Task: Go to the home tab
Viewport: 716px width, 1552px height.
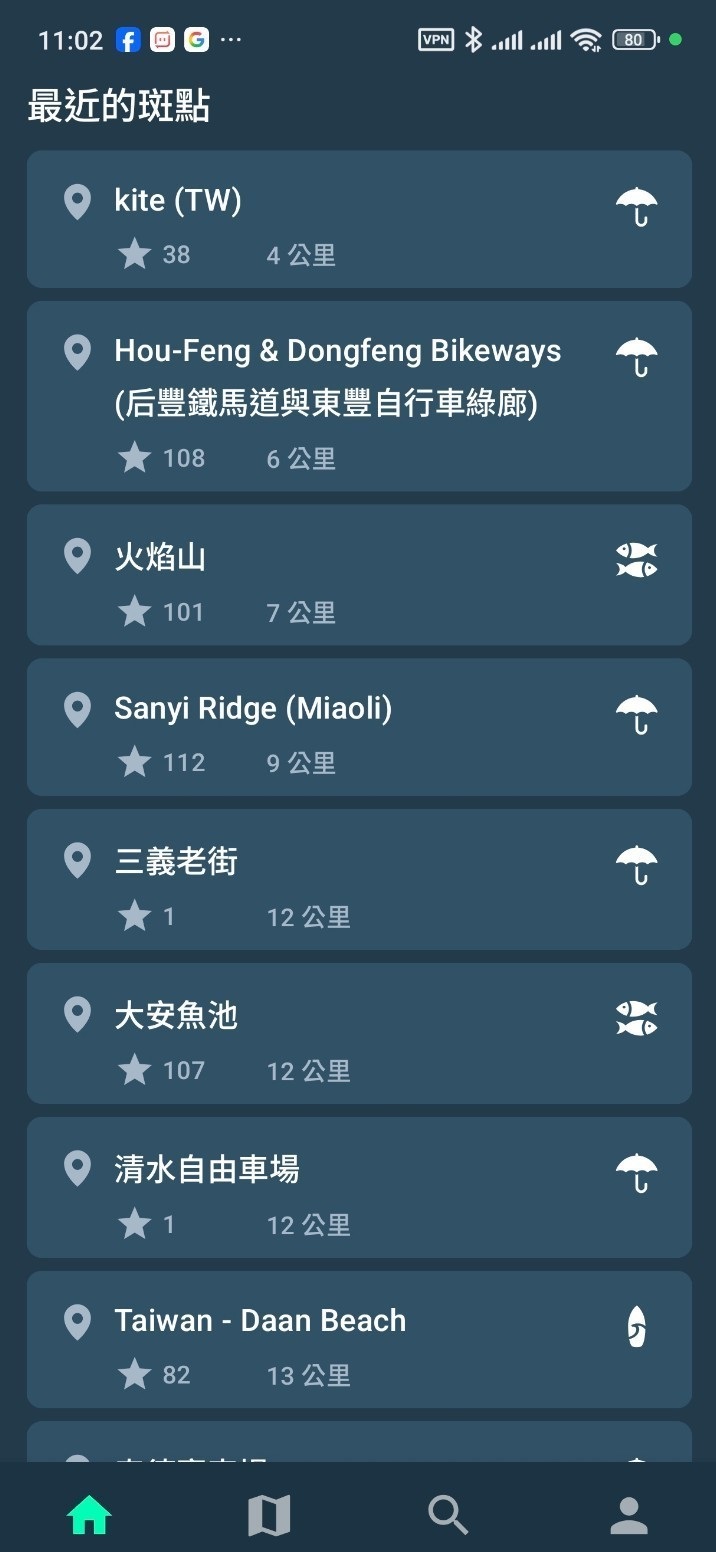Action: [x=89, y=1515]
